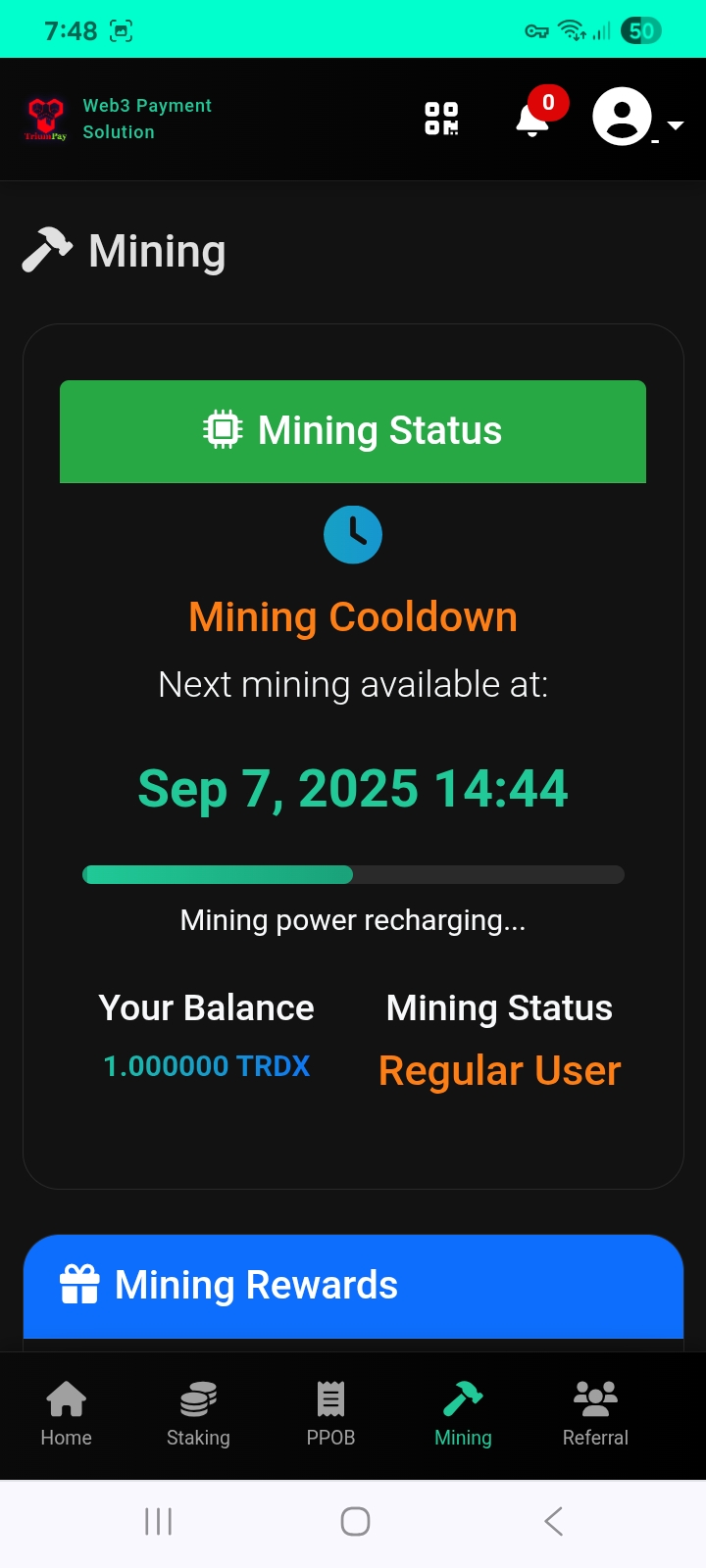Tap the system back button
Screen dimensions: 706x1568
pos(553,1521)
